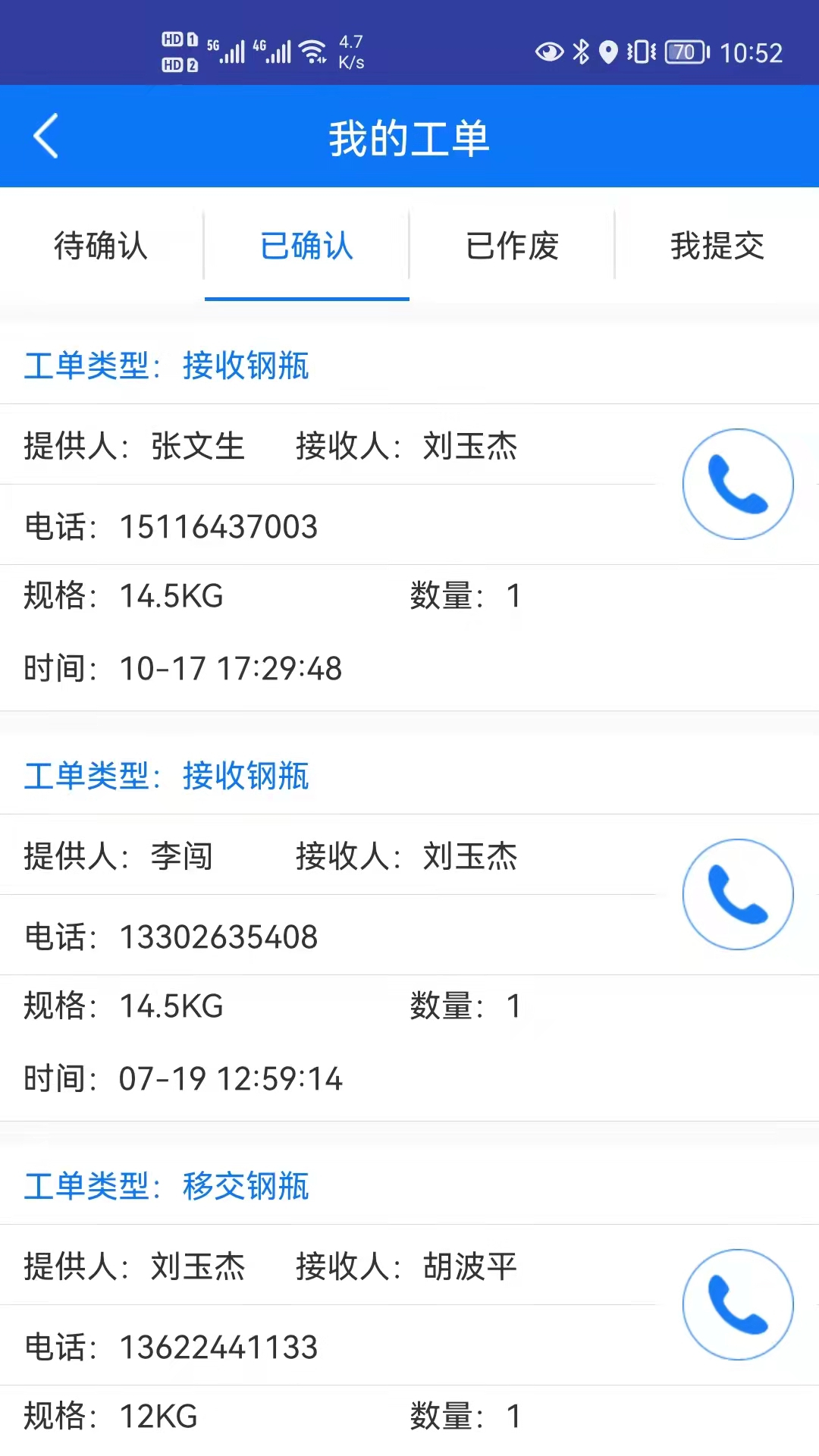
Task: Tap phone number 15116437003
Action: [218, 527]
